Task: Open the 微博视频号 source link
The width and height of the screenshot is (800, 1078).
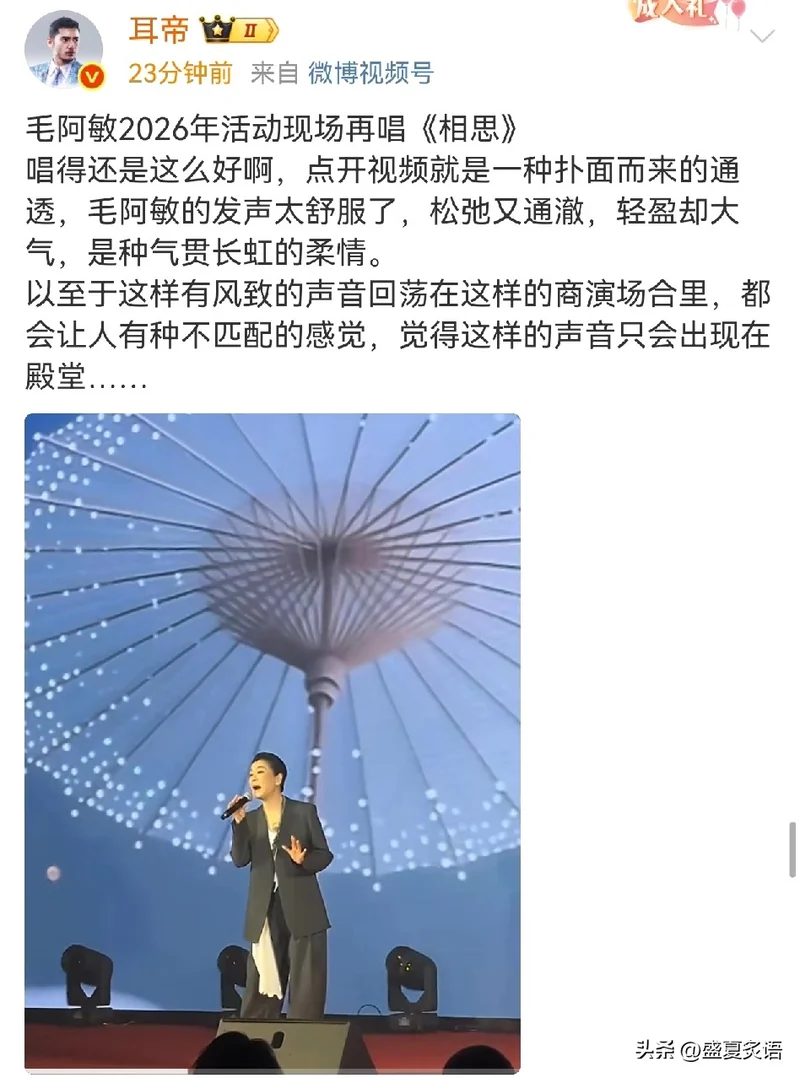Action: pos(370,72)
